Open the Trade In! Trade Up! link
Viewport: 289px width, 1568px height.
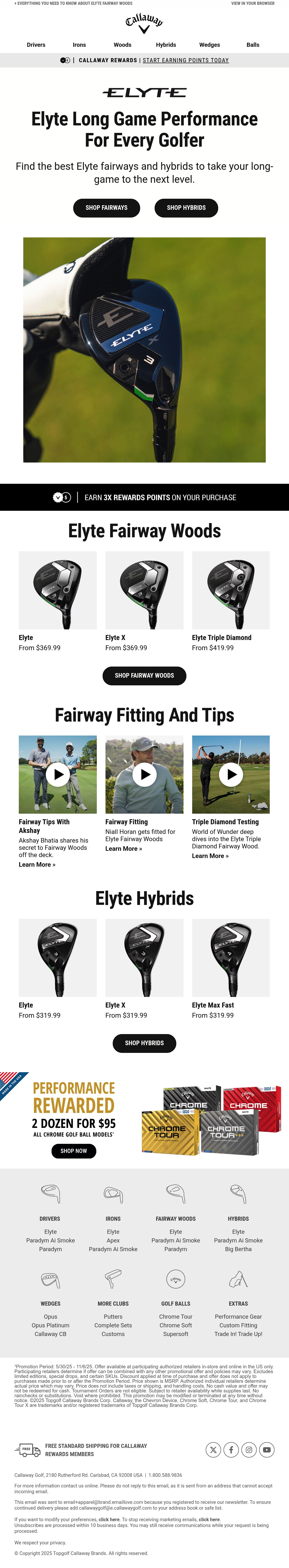(238, 1334)
